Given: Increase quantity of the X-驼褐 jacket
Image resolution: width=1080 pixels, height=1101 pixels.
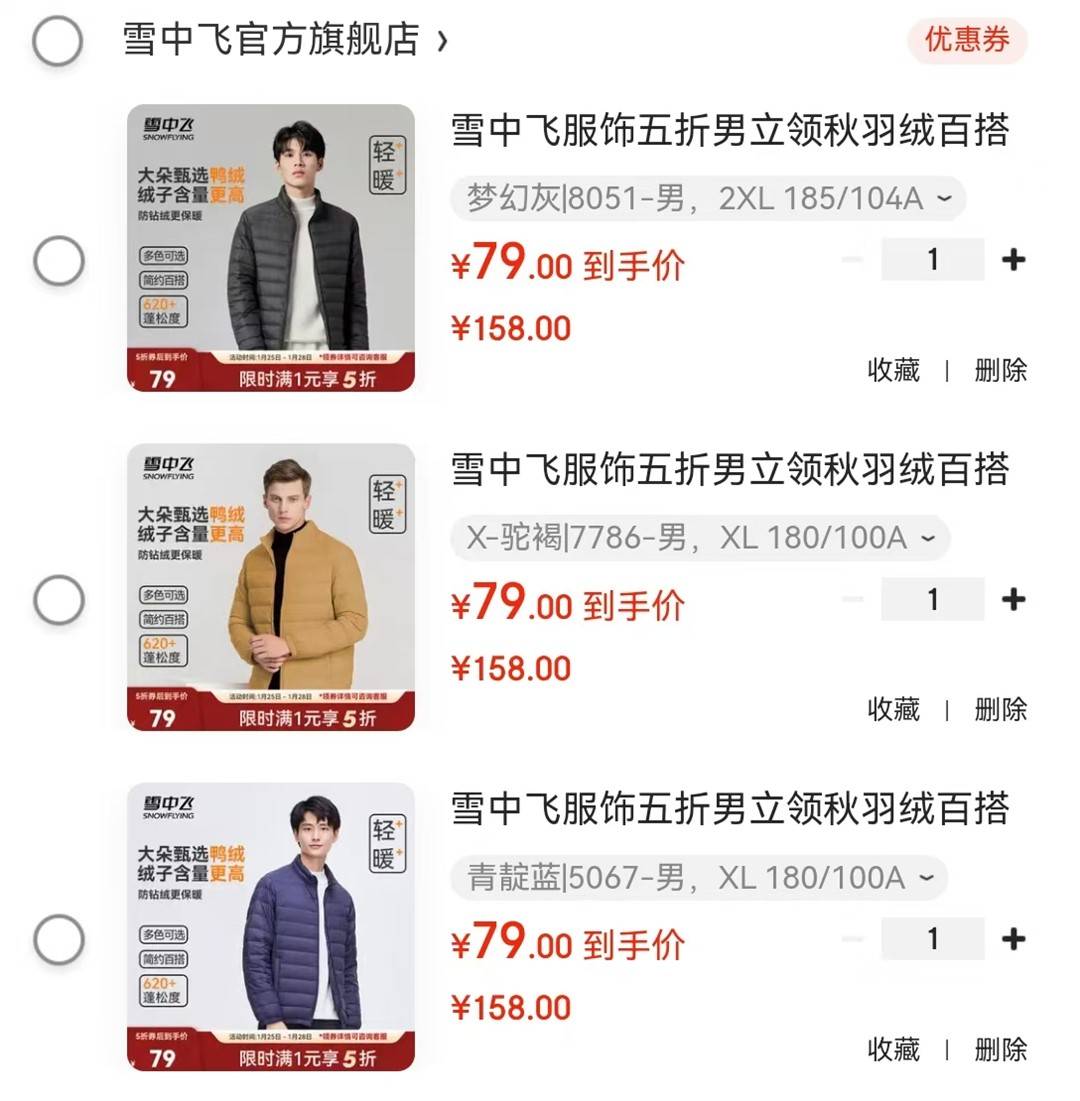Looking at the screenshot, I should (x=1013, y=600).
